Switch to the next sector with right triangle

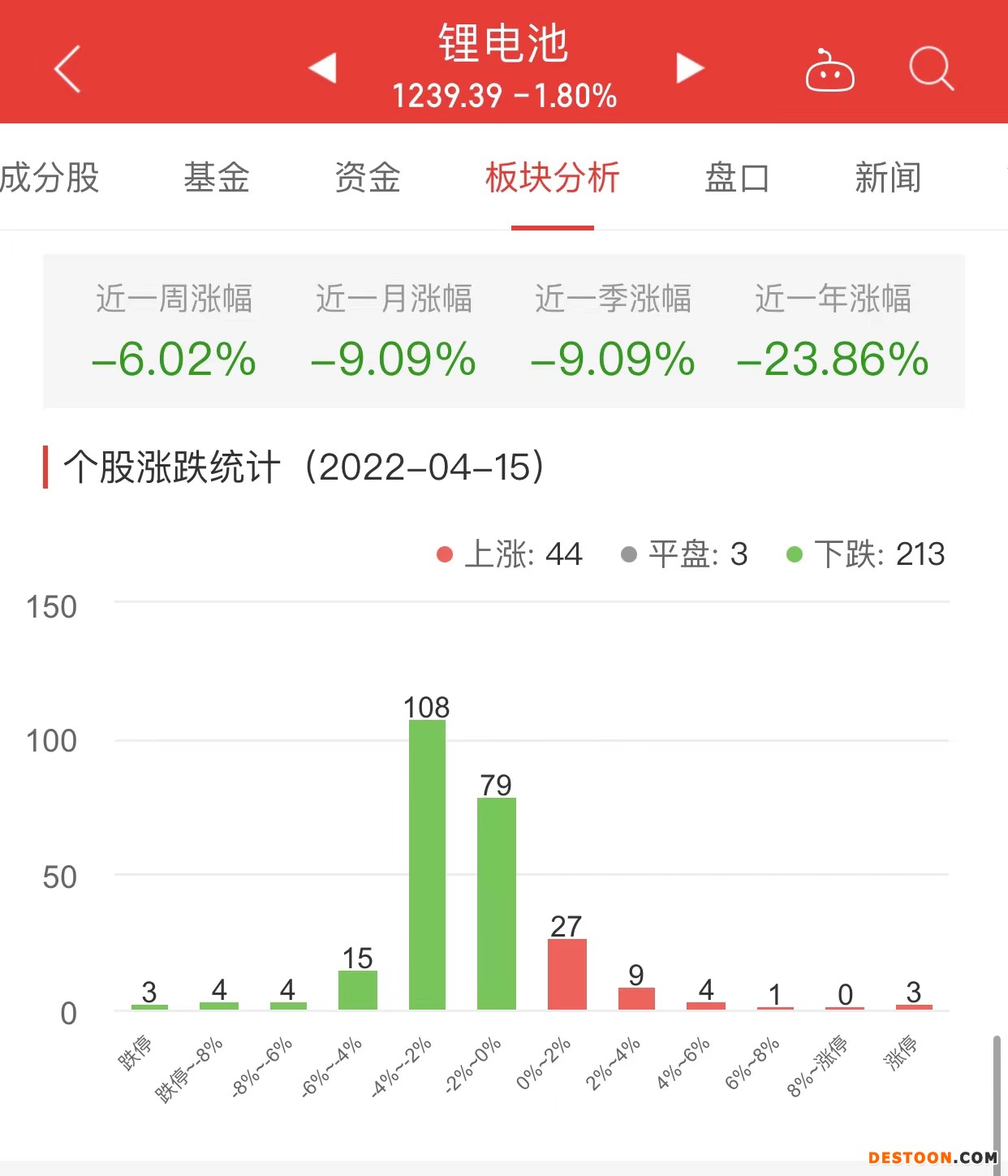[689, 68]
